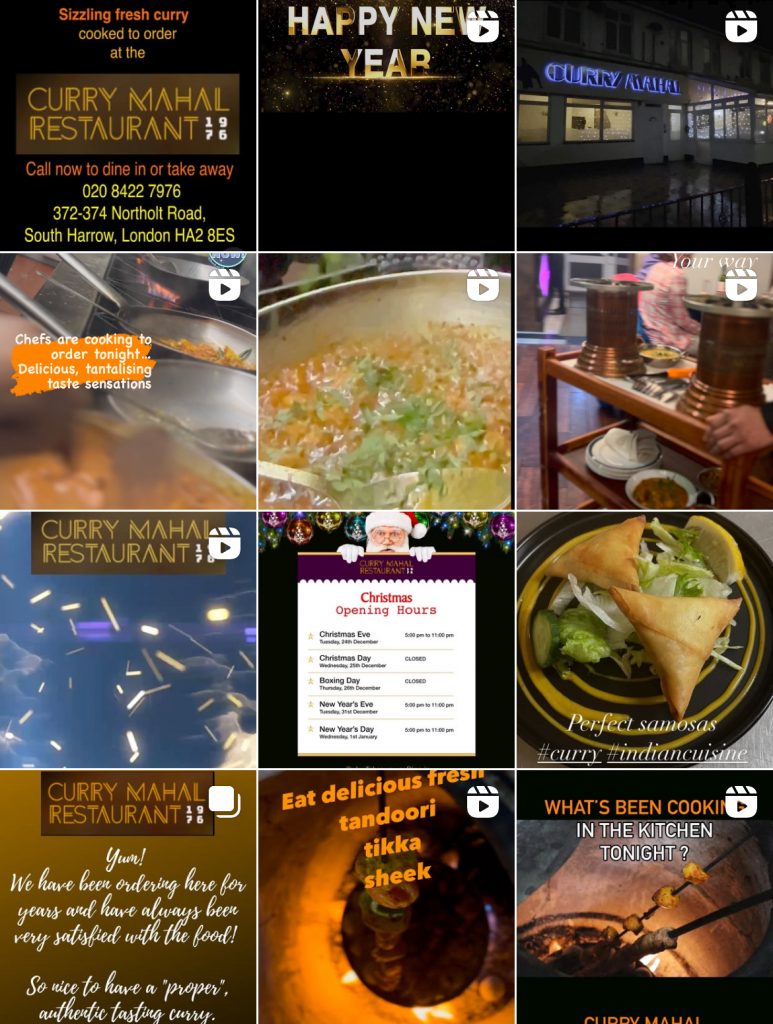Open the bubbling curry pot reel
The width and height of the screenshot is (773, 1024).
coord(386,381)
